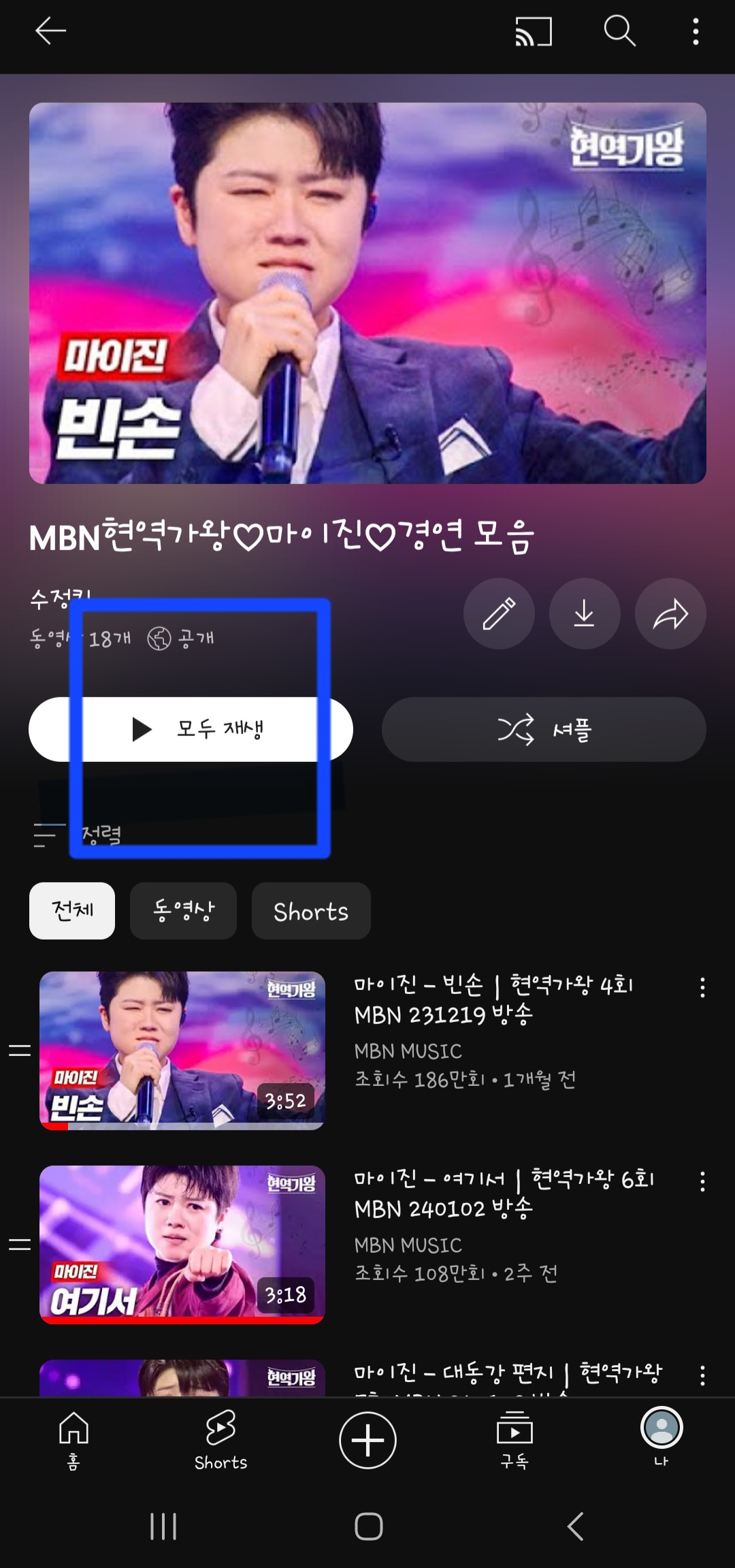Switch to the 동영상 filter chip
This screenshot has width=735, height=1568.
pos(182,911)
